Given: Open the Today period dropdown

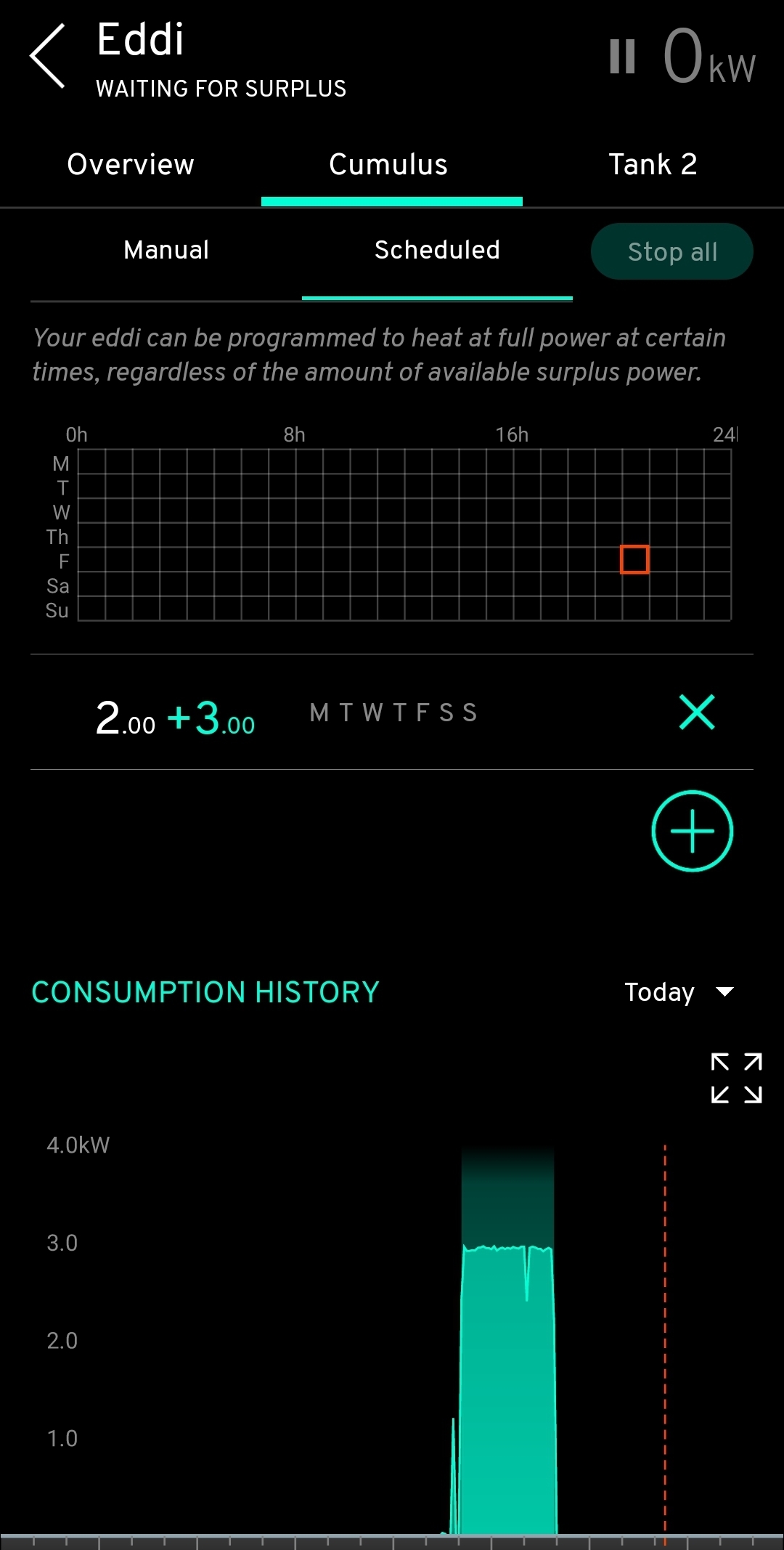Looking at the screenshot, I should coord(679,992).
